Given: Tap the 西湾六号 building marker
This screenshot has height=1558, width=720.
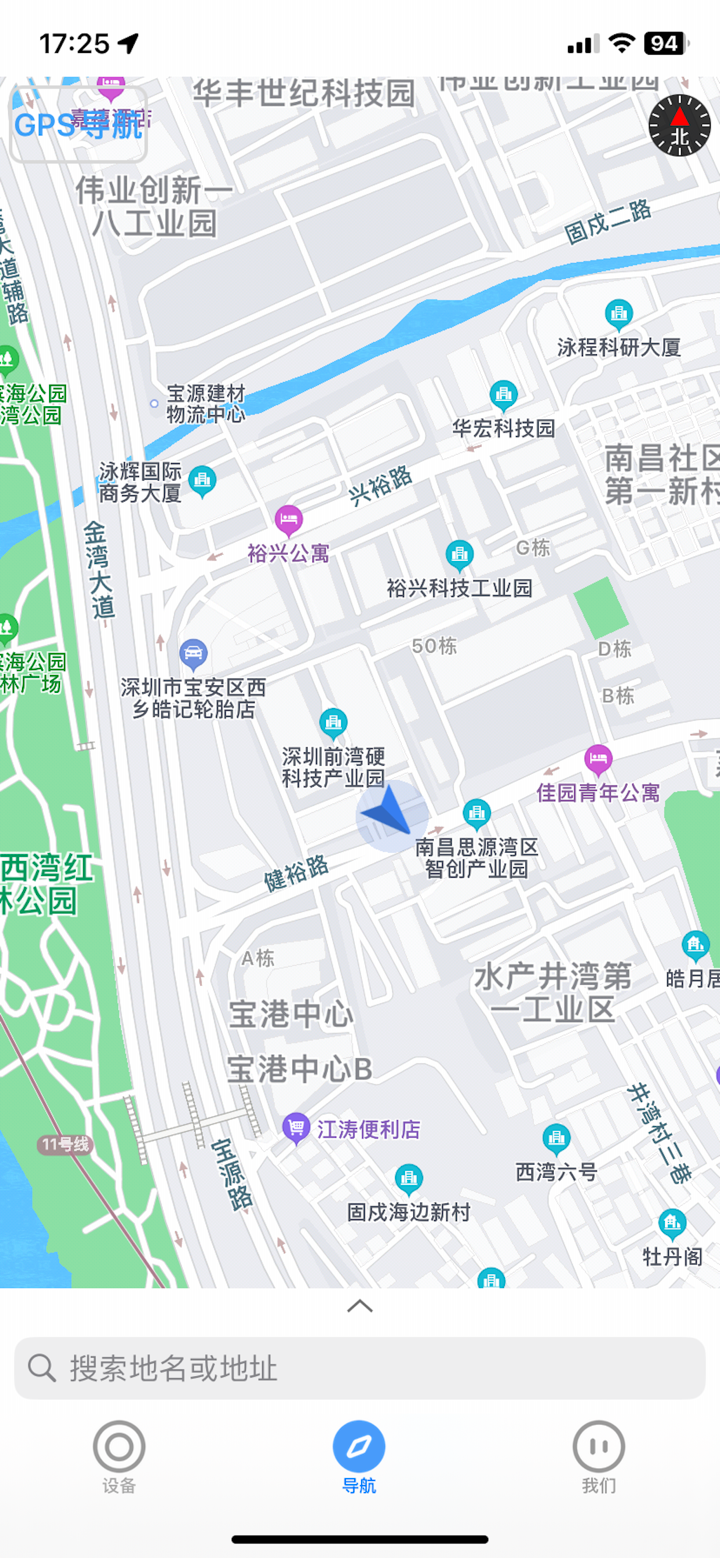Looking at the screenshot, I should 556,1138.
